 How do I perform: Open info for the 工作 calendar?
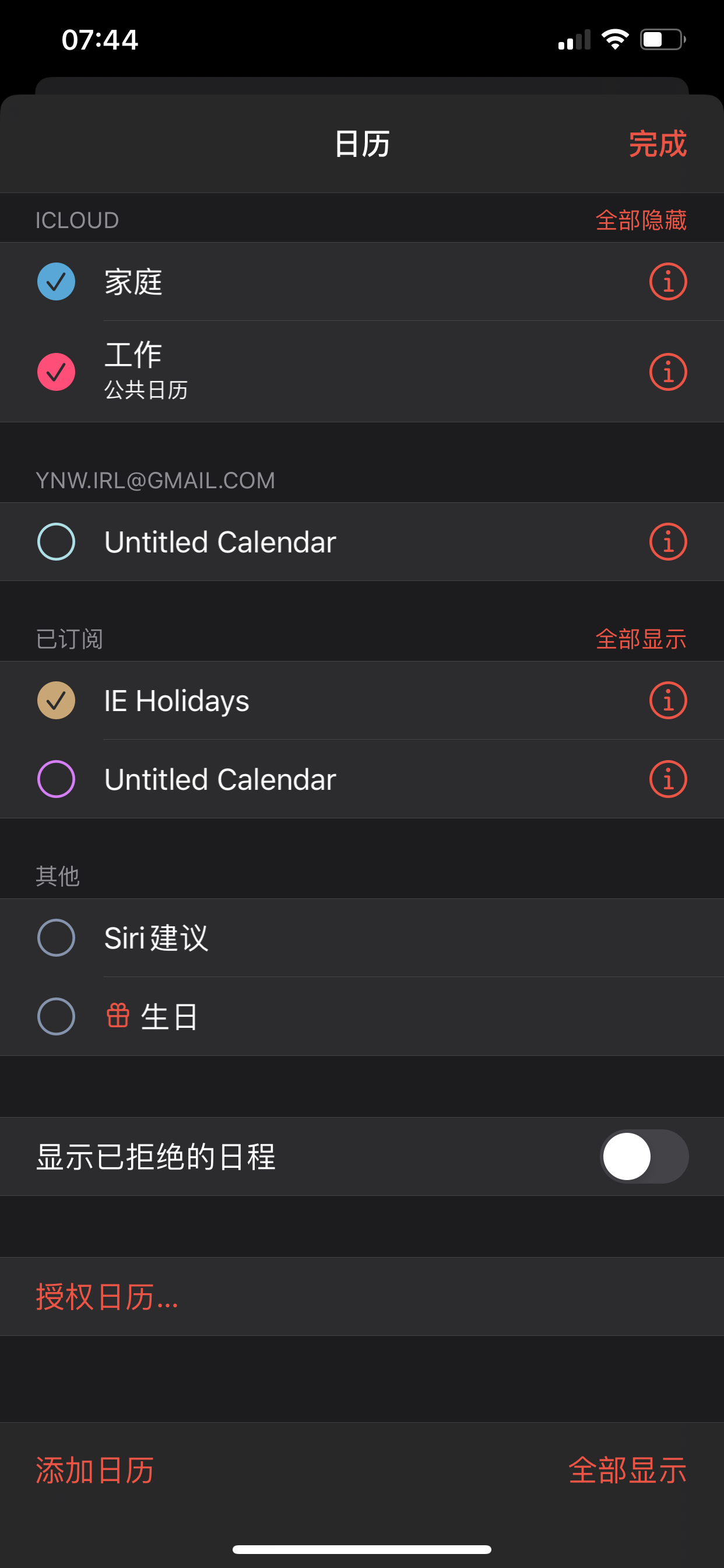coord(667,372)
